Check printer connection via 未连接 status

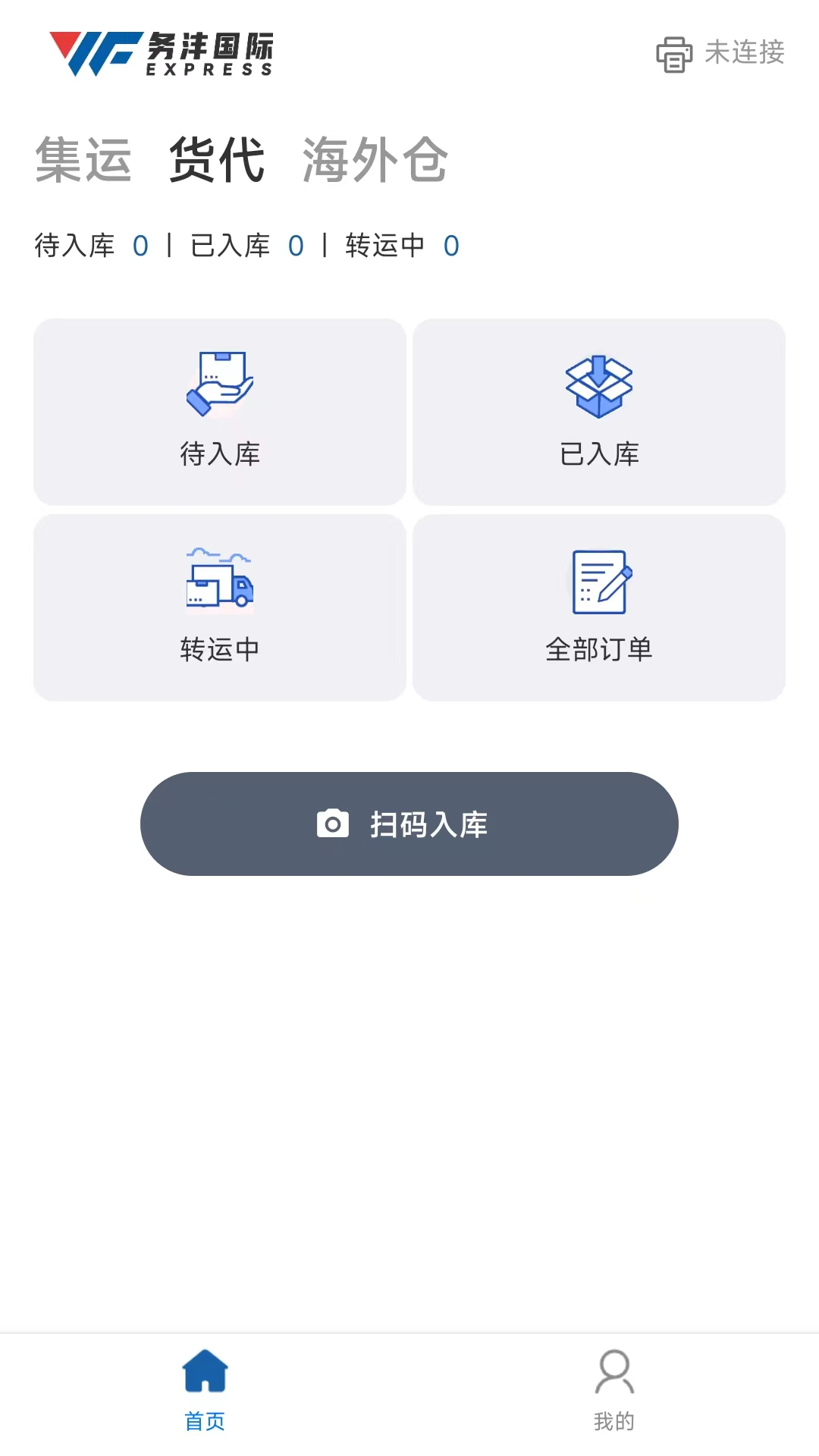[744, 53]
